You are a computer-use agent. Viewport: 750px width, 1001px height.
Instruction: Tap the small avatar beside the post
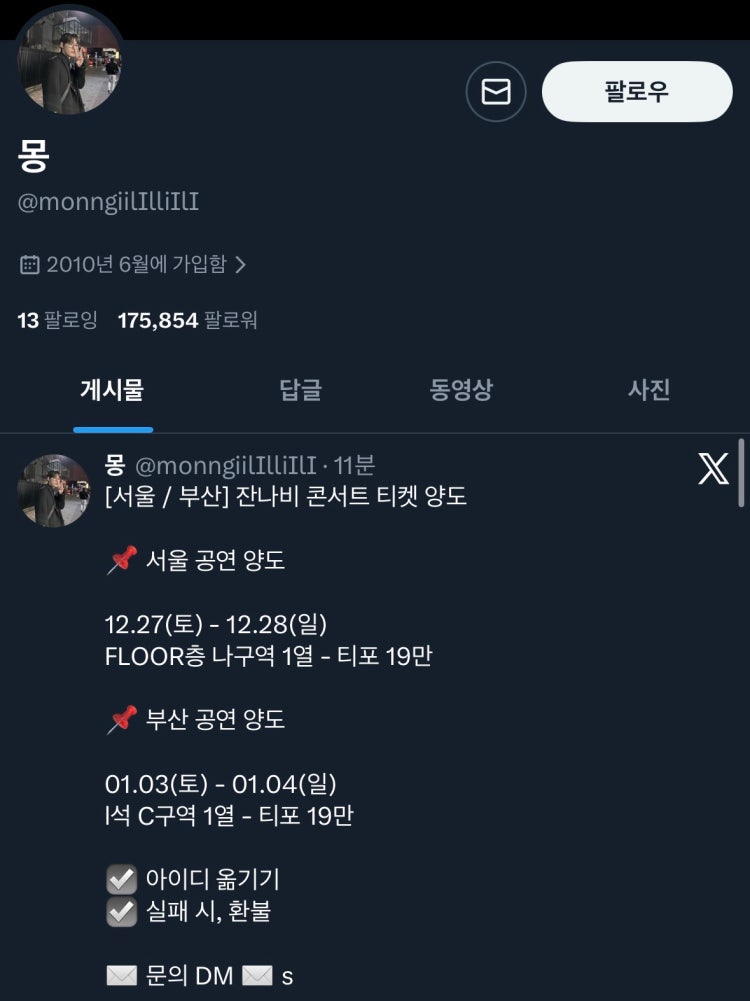pyautogui.click(x=54, y=490)
